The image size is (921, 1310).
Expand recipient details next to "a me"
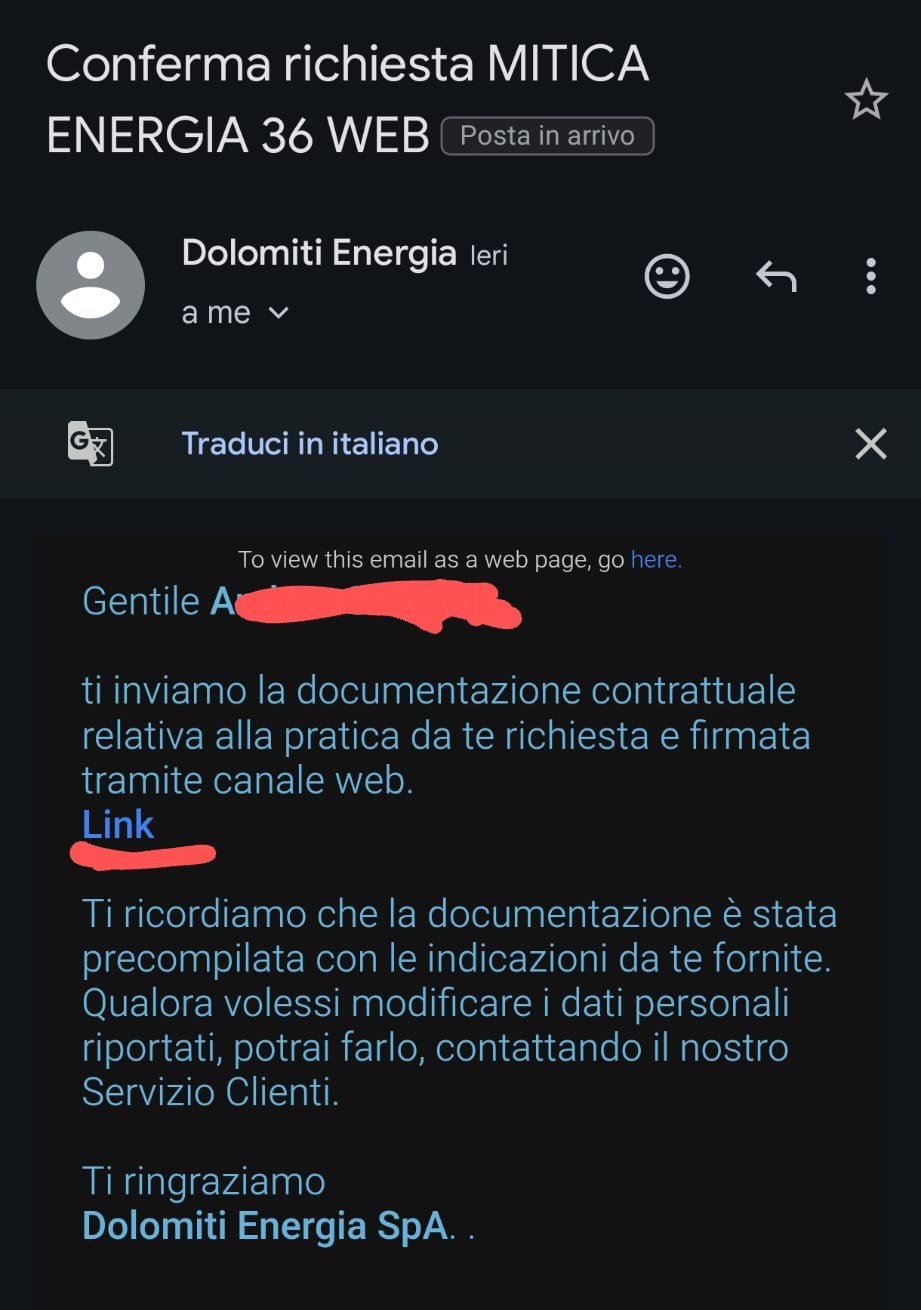279,313
